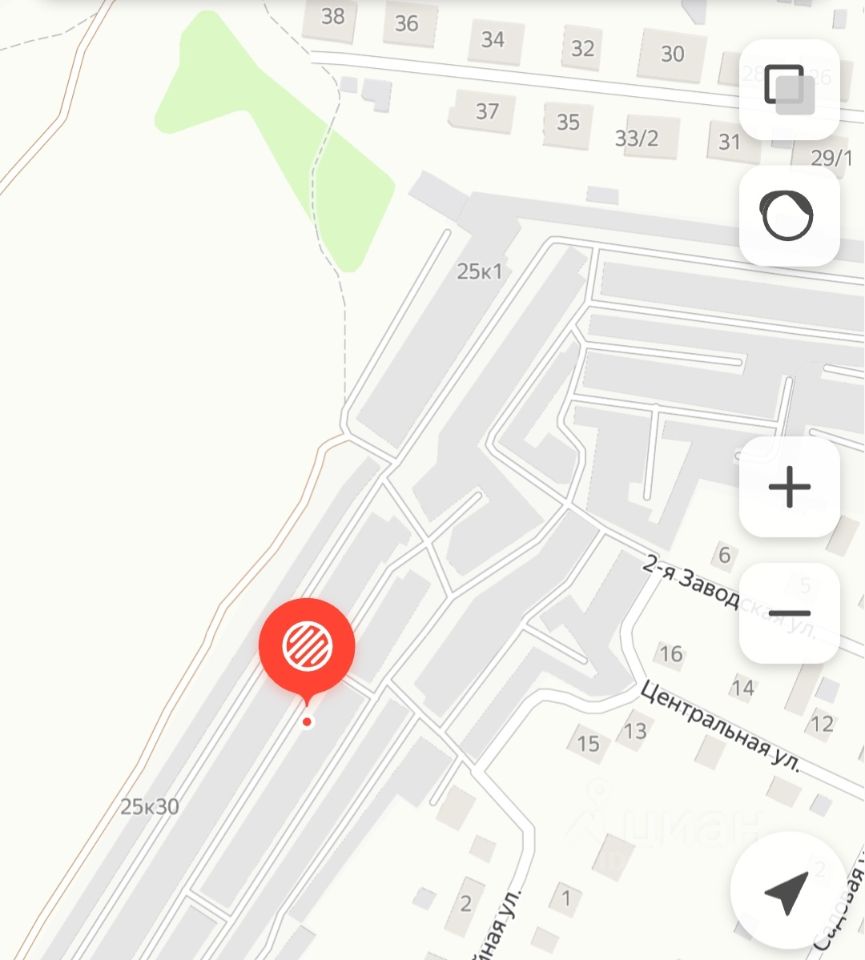
Task: Zoom out with the minus button
Action: click(x=789, y=613)
